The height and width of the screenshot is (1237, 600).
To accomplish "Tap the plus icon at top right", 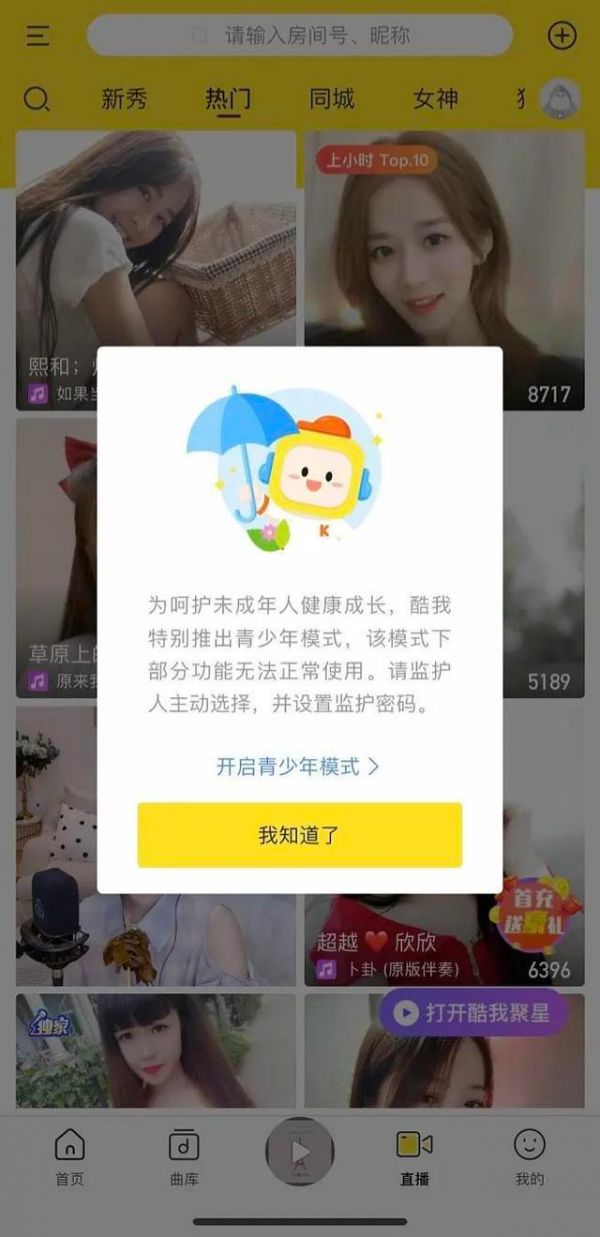I will click(562, 36).
